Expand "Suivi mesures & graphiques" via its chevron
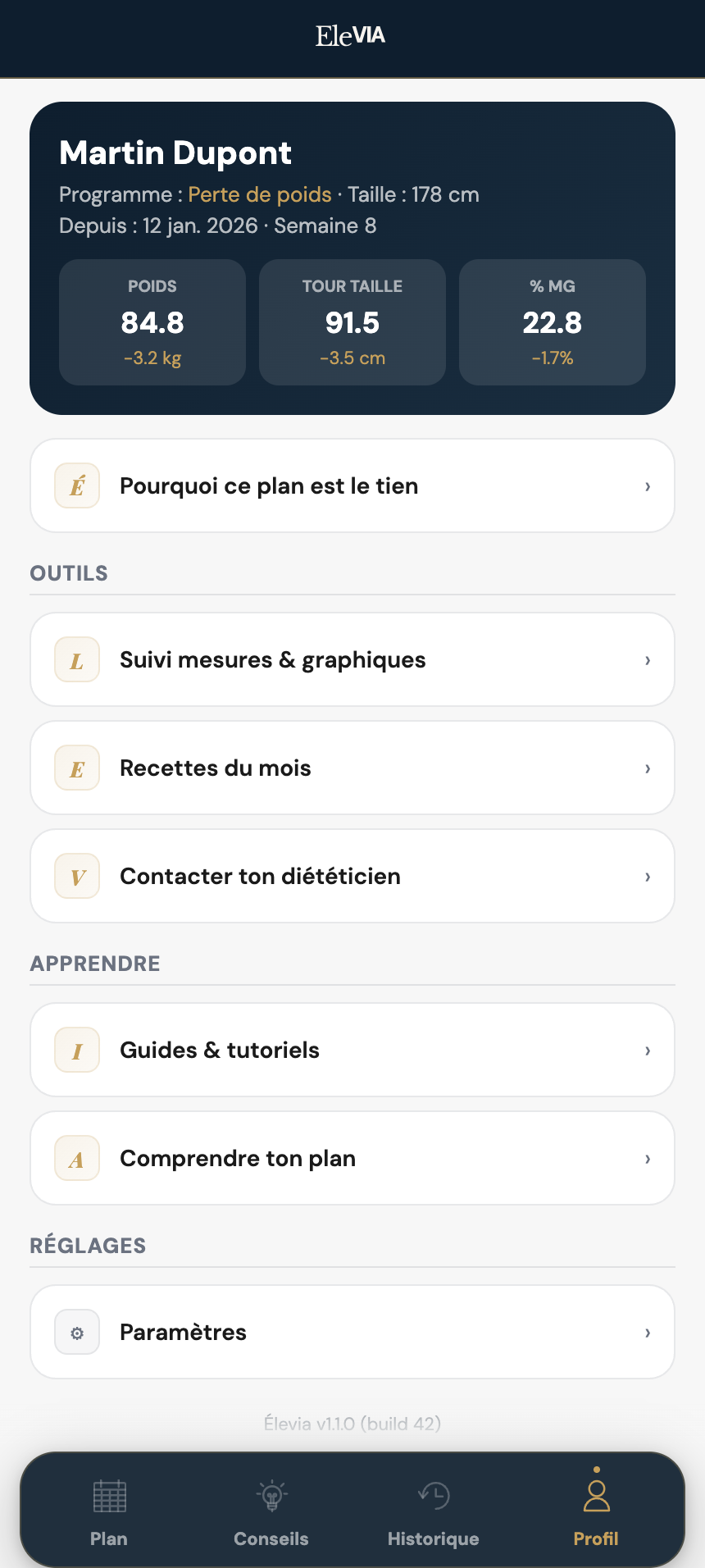Viewport: 705px width, 1568px height. click(648, 659)
